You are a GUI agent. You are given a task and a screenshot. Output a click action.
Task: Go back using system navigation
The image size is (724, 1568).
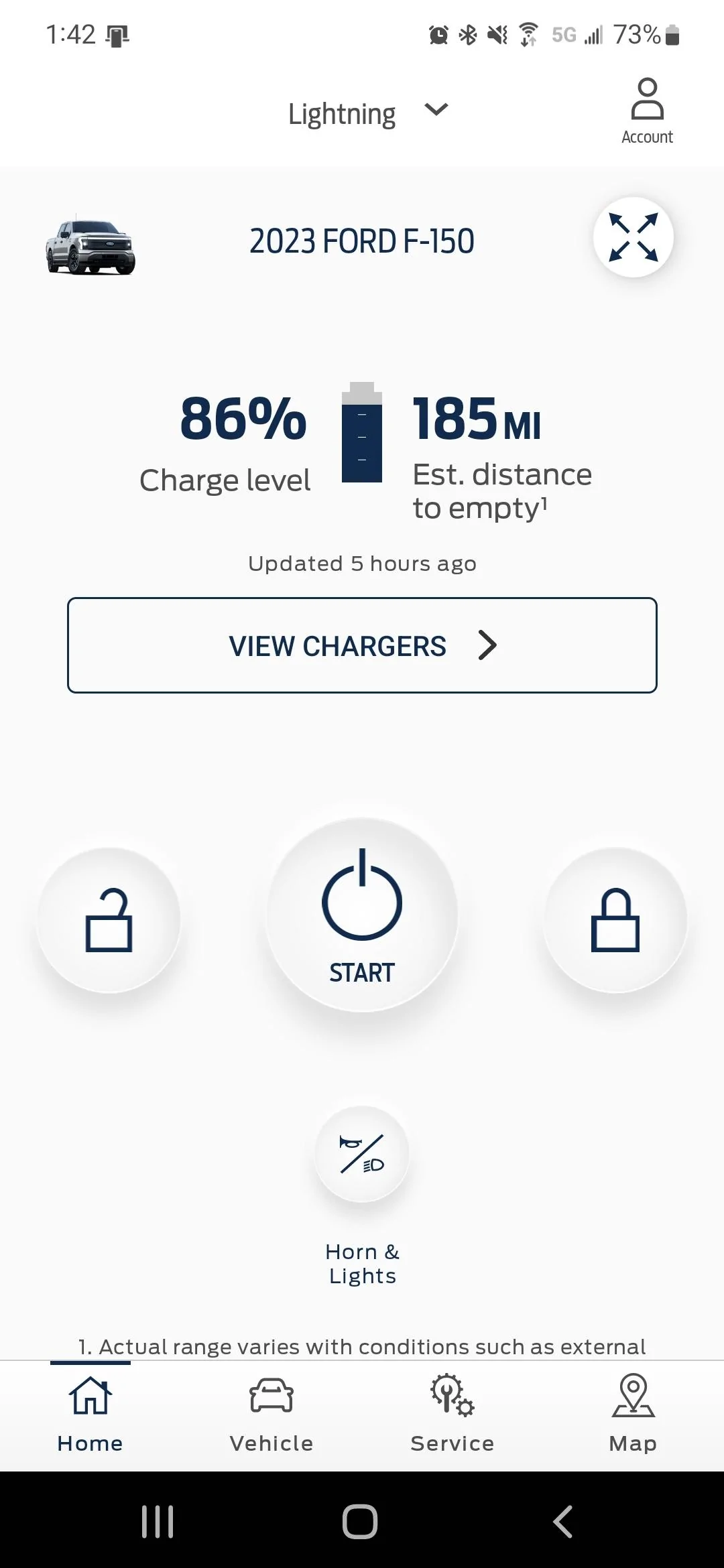click(563, 1521)
